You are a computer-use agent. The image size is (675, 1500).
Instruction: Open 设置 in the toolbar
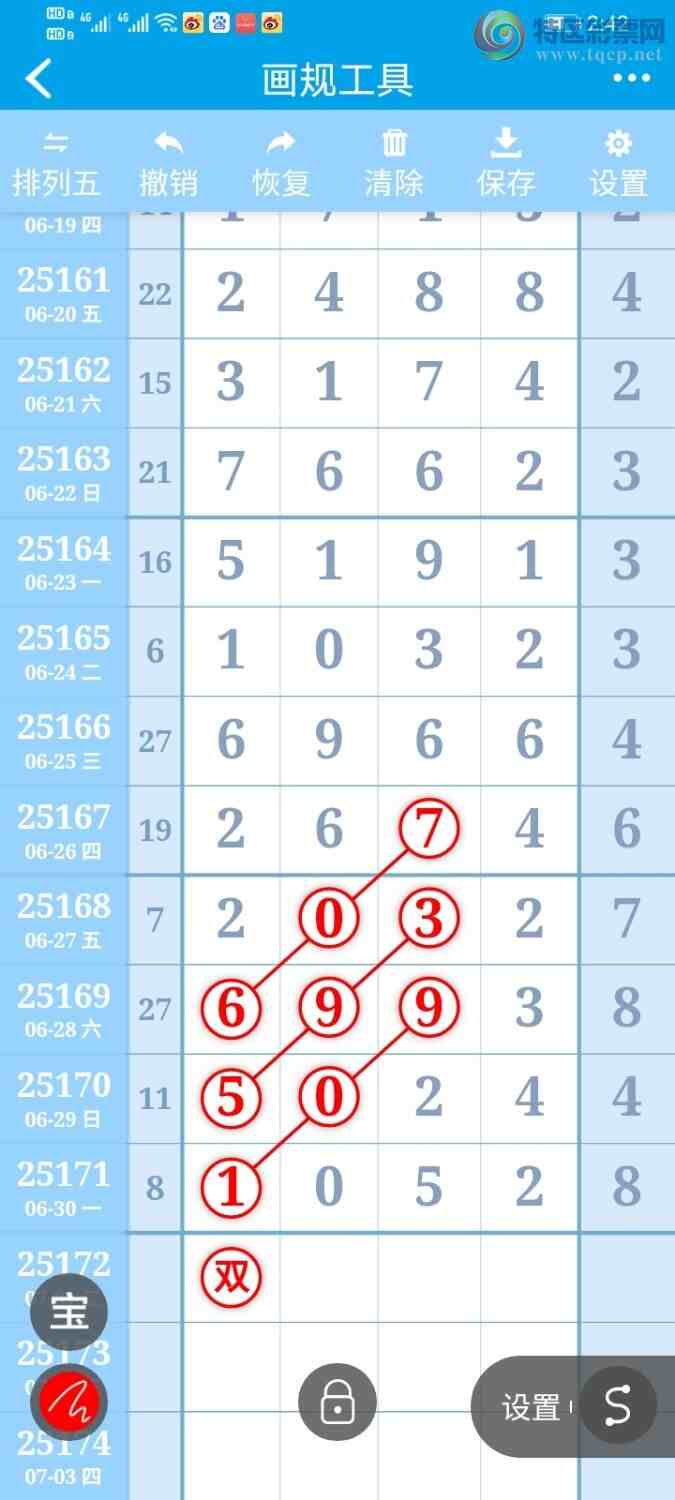[x=619, y=165]
